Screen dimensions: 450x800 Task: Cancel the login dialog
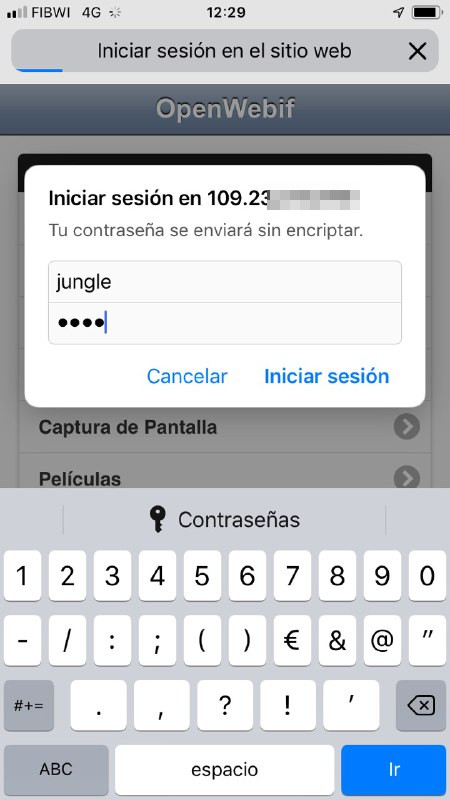[187, 376]
